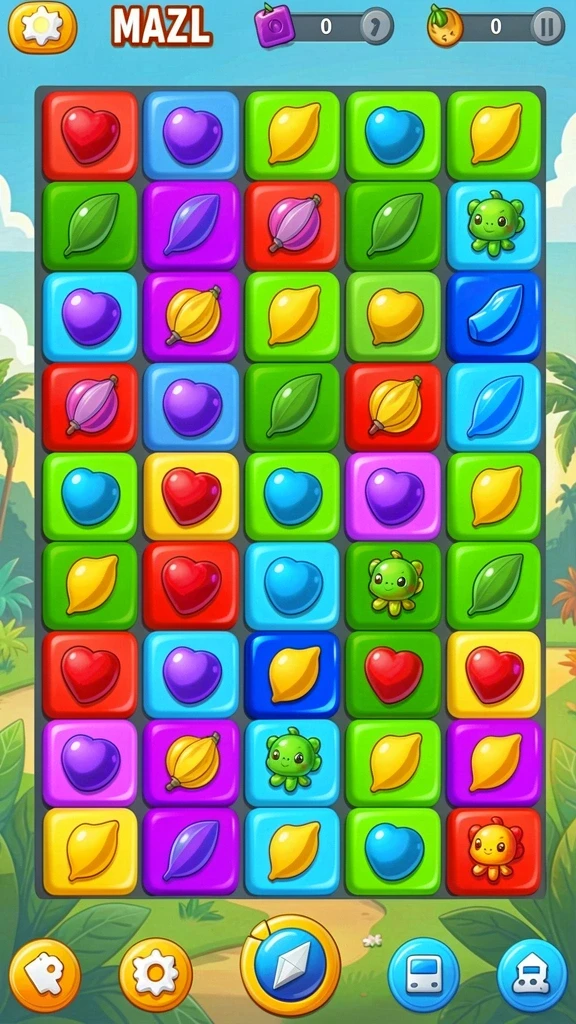The width and height of the screenshot is (576, 1024).
Task: Open the orange gear button in the bottom bar
Action: pyautogui.click(x=155, y=975)
